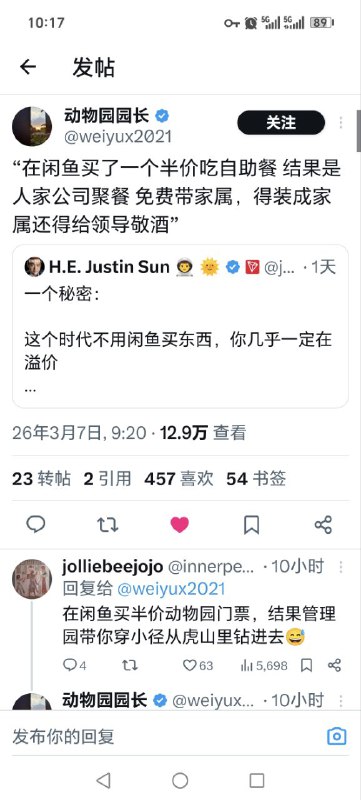This screenshot has height=800, width=361.
Task: Attach a photo with the camera icon
Action: point(337,736)
